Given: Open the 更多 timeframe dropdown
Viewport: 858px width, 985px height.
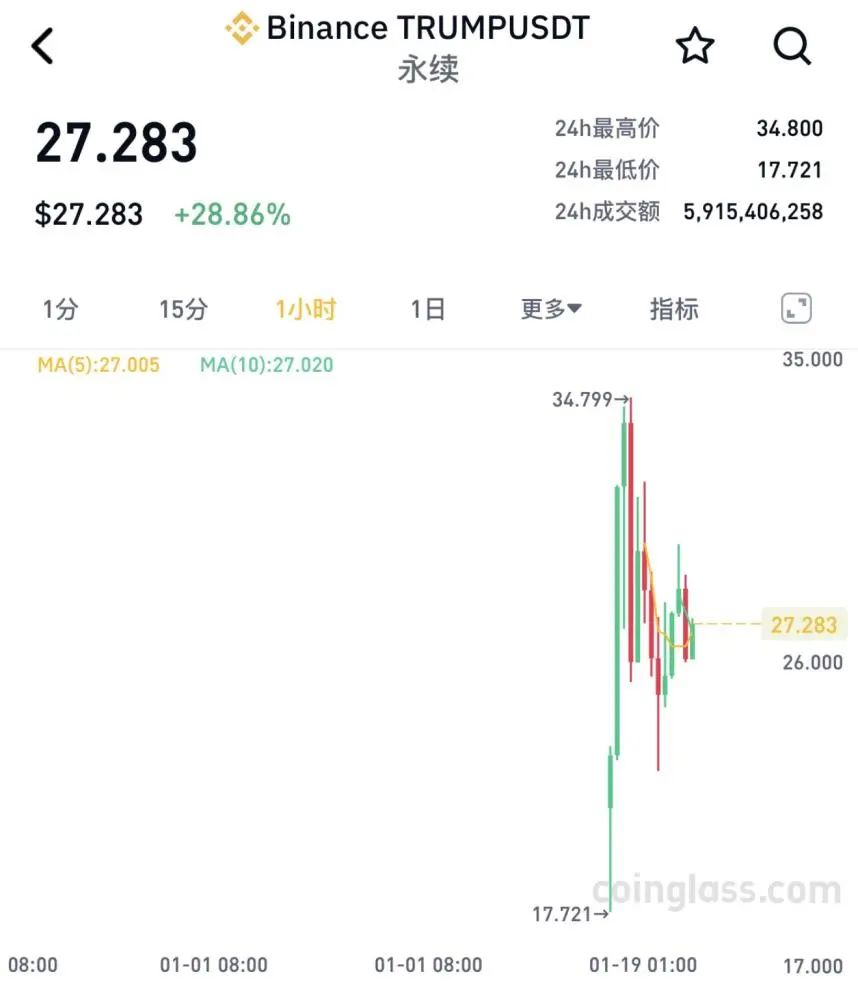Looking at the screenshot, I should click(x=549, y=309).
